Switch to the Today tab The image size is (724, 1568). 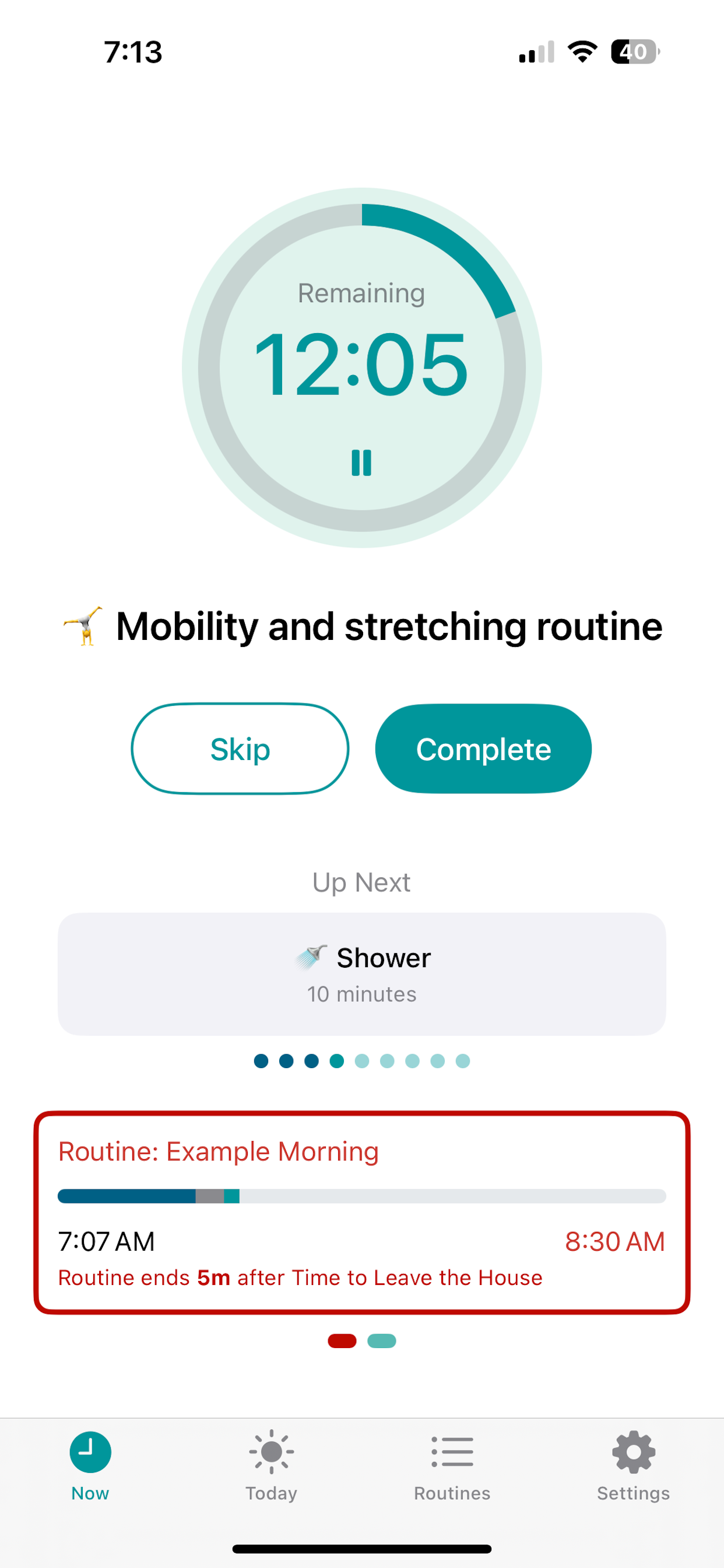click(x=271, y=1465)
